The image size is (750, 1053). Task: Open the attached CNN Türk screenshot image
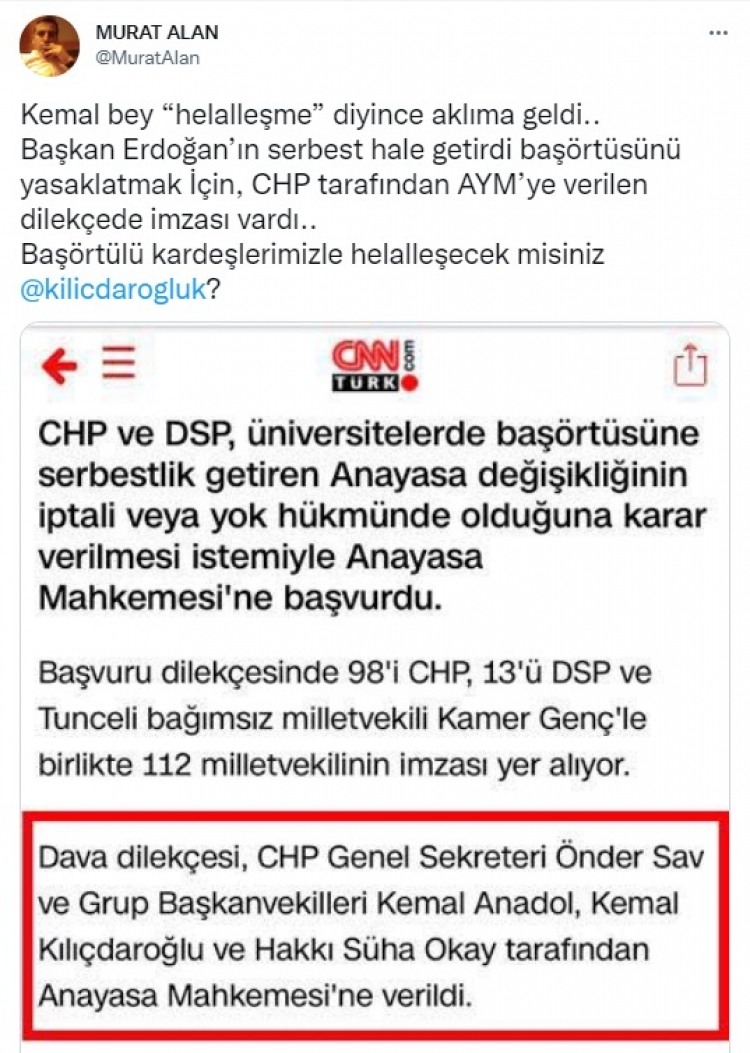click(375, 680)
